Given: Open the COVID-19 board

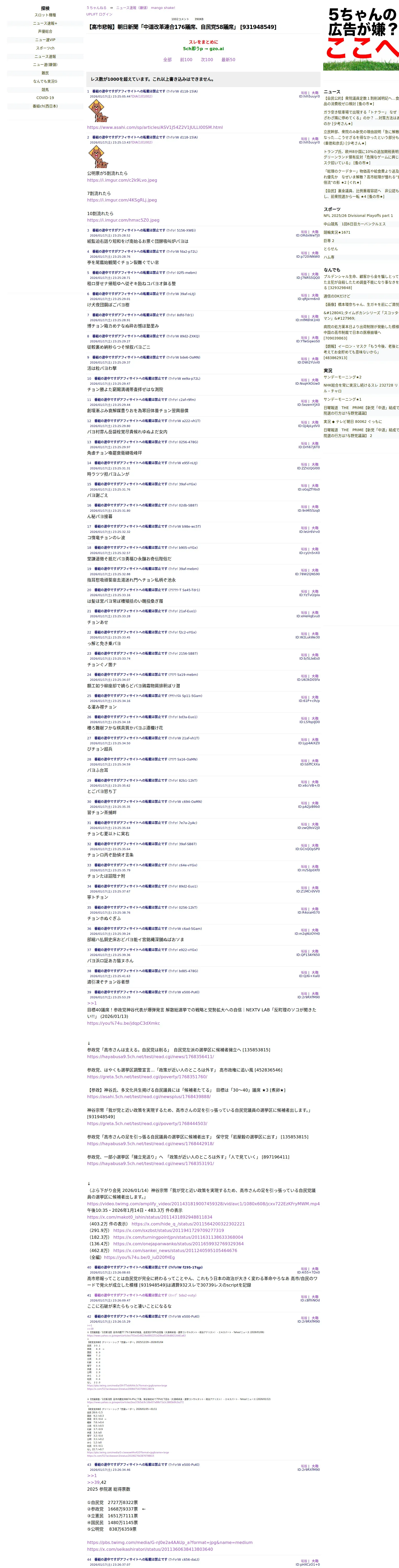Looking at the screenshot, I should [x=45, y=98].
